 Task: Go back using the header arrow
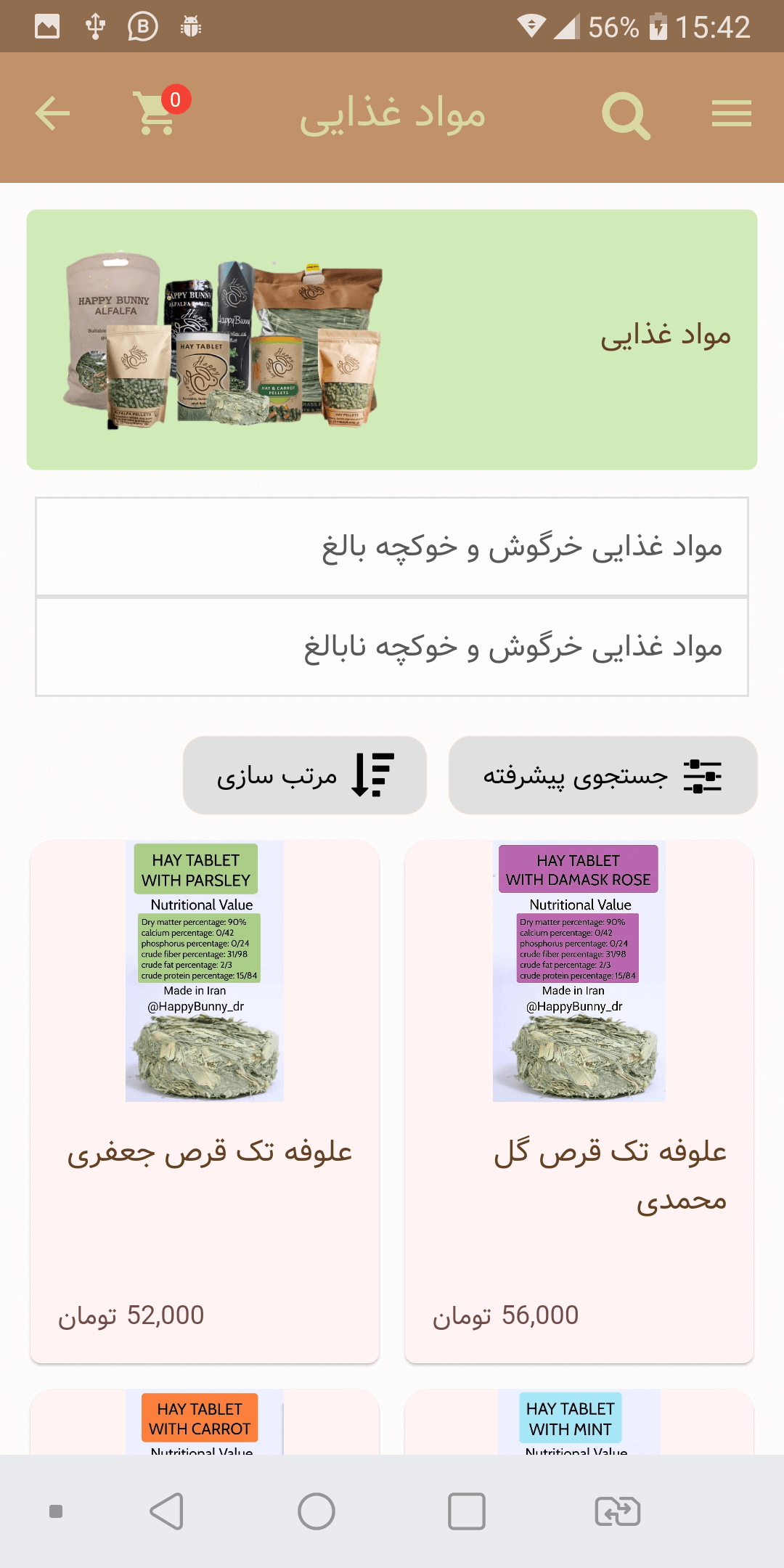click(52, 114)
